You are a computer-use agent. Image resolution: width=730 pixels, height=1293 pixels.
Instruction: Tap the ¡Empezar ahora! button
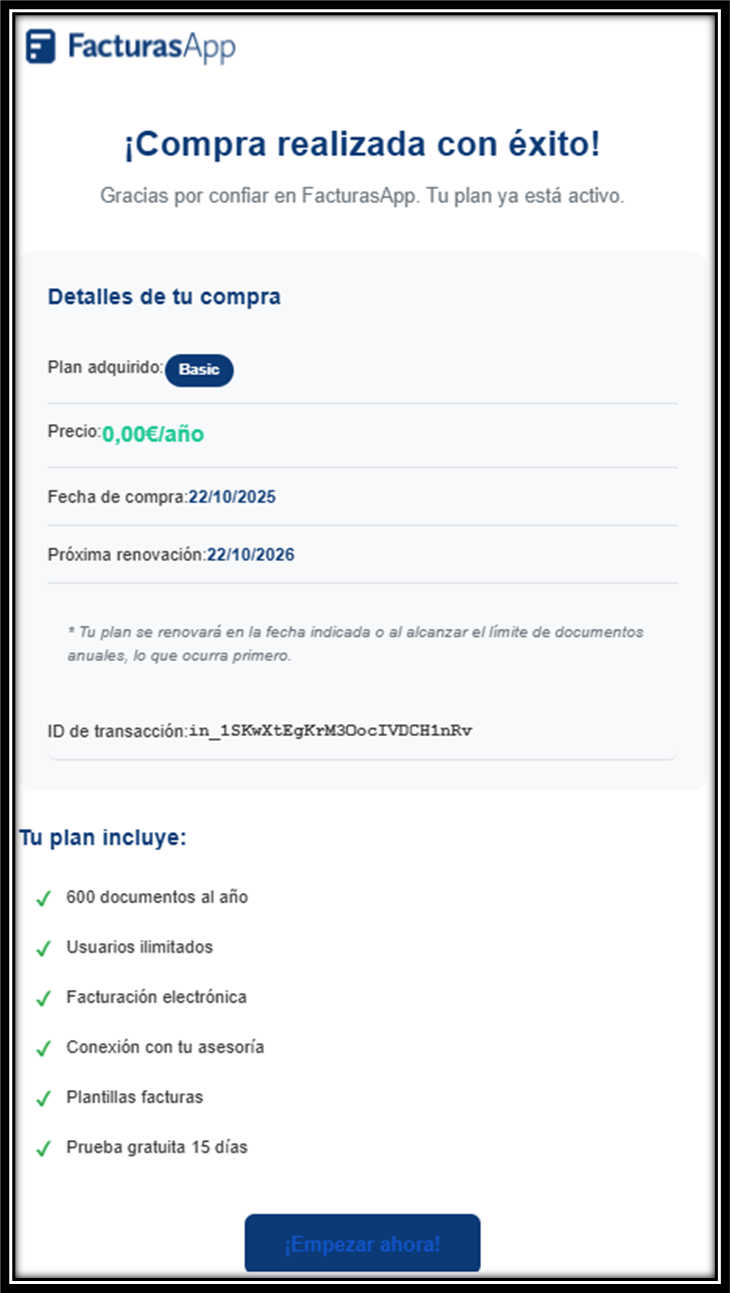(x=362, y=1244)
